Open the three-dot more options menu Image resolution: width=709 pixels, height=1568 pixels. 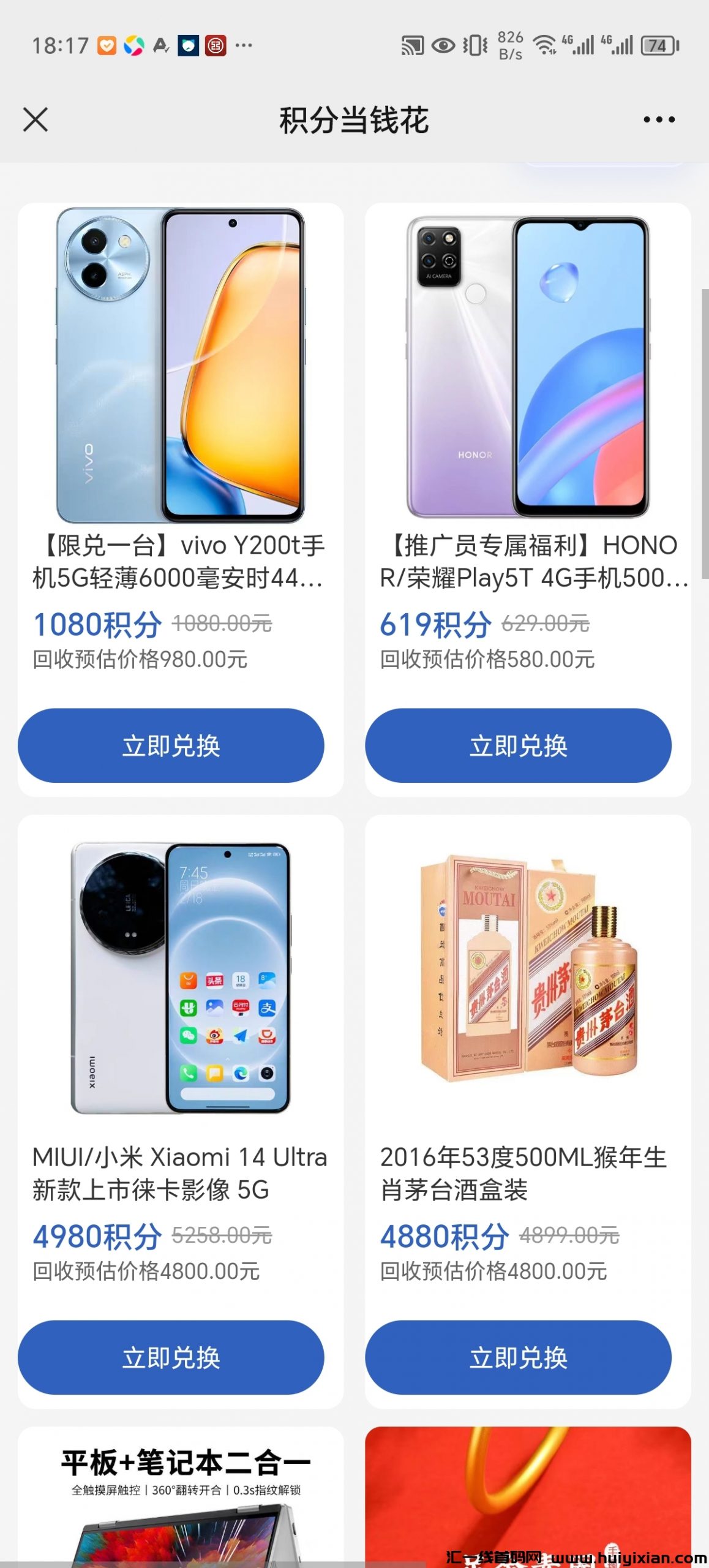[x=659, y=119]
